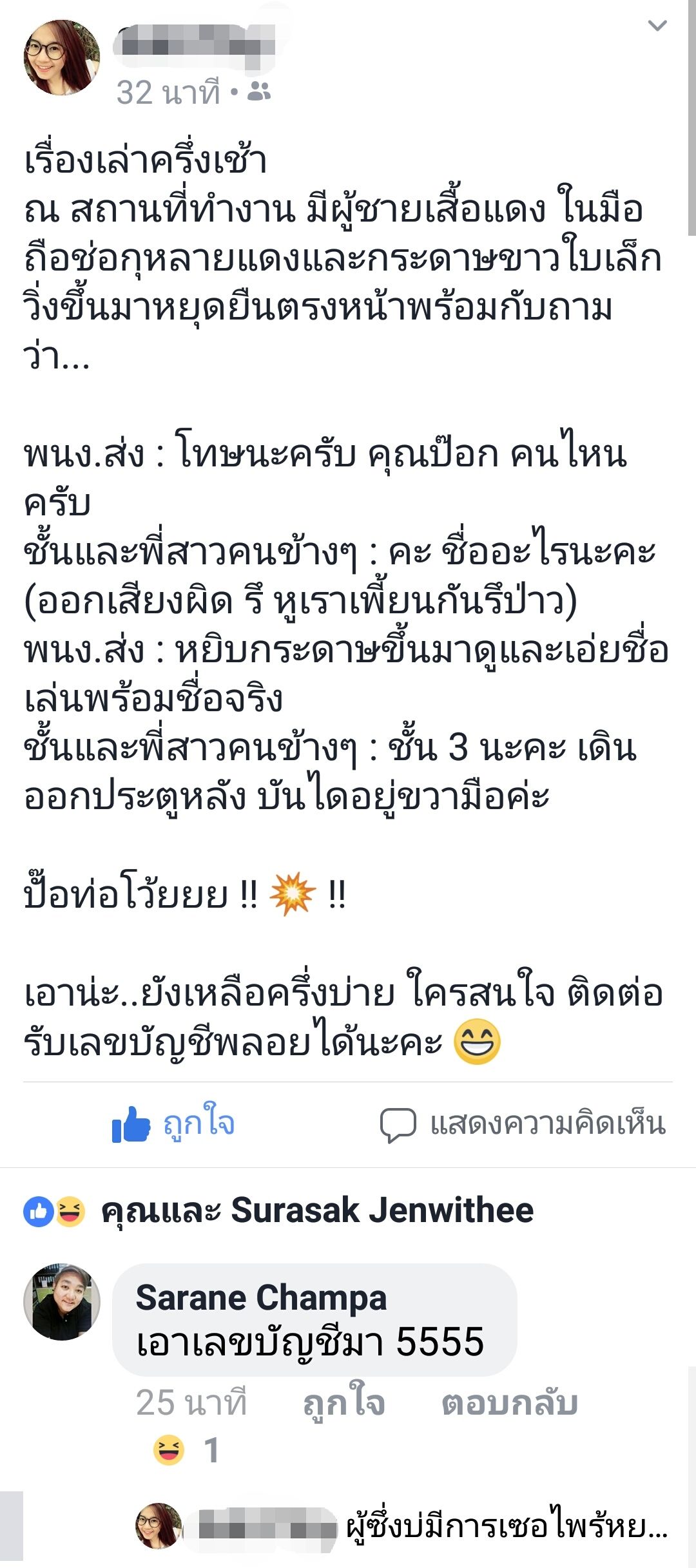Tap แสดงความคิดเห็น to comment on the post

[x=523, y=1124]
